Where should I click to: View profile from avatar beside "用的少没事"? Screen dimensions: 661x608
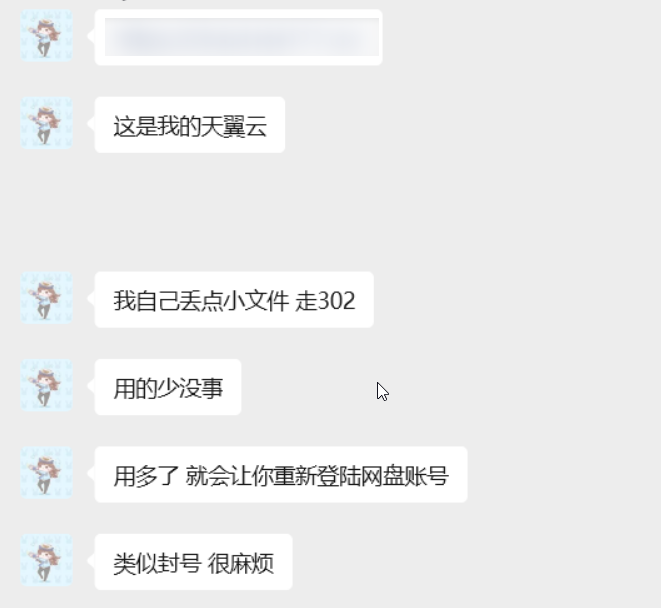(46, 385)
